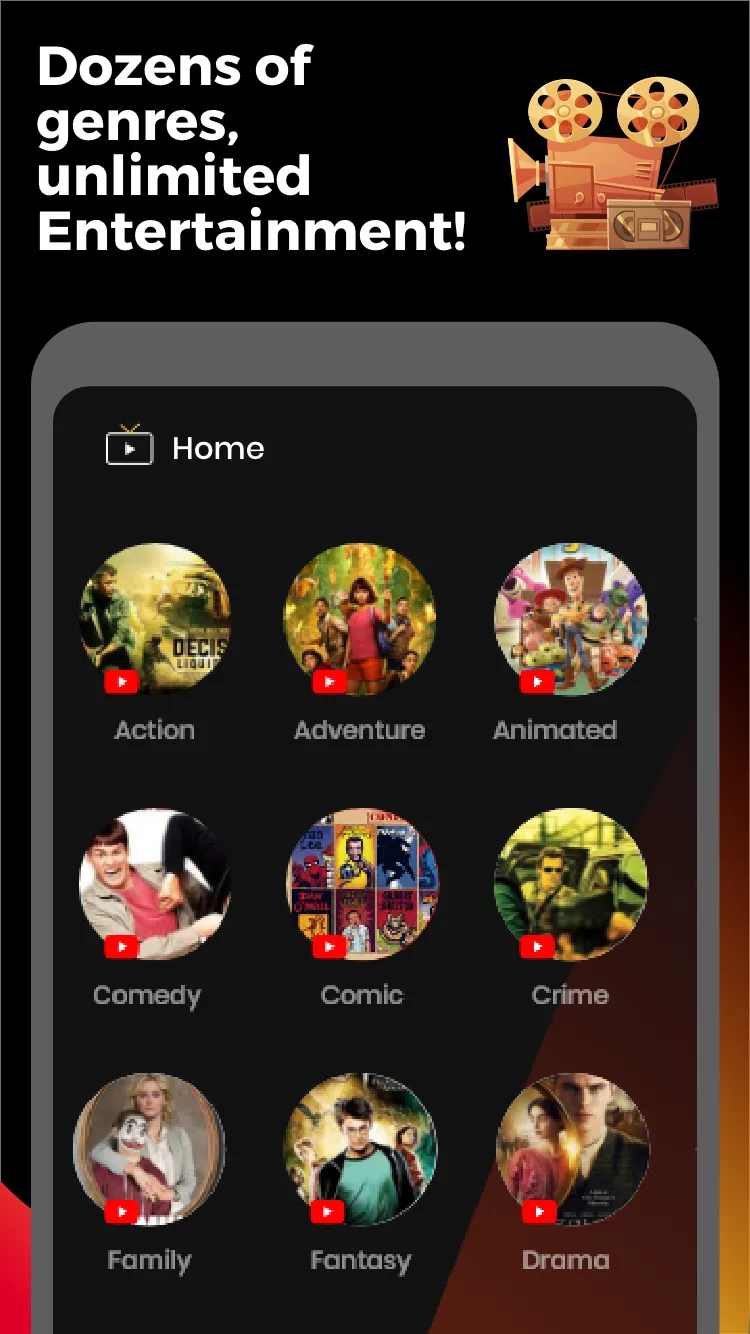The width and height of the screenshot is (750, 1334).
Task: Click the Home heading text
Action: (218, 448)
